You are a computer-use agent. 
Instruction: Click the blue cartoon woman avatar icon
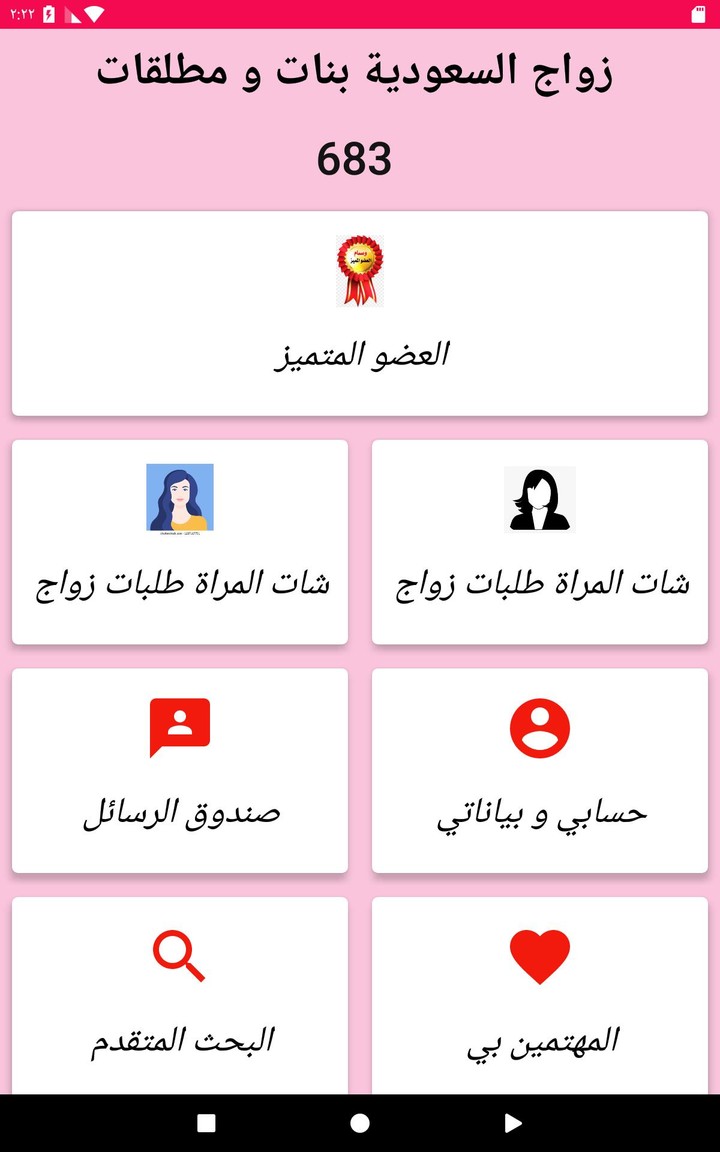[x=180, y=499]
